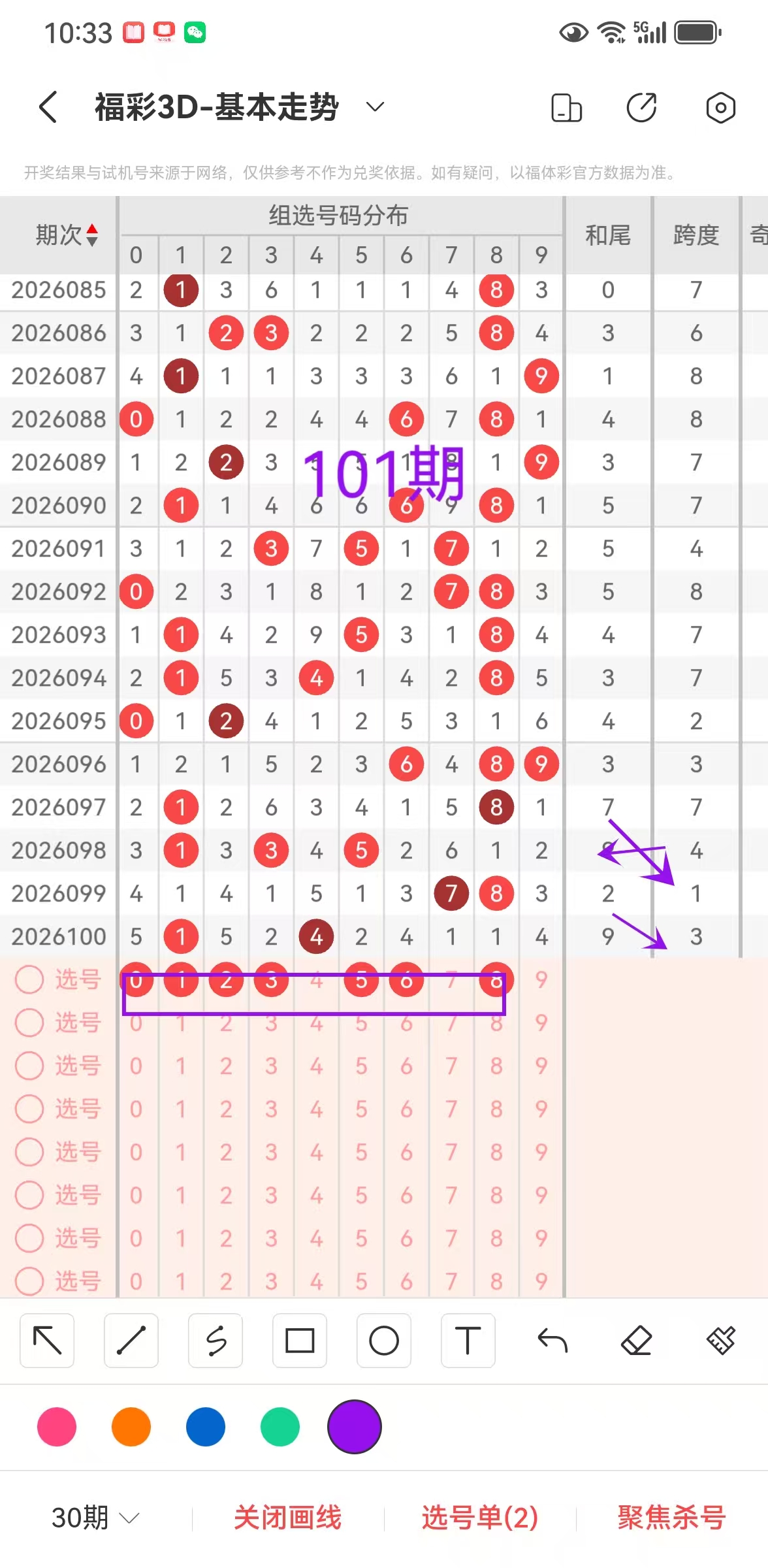Screen dimensions: 768x1568
Task: Pick the pink drawing color
Action: click(x=57, y=1428)
